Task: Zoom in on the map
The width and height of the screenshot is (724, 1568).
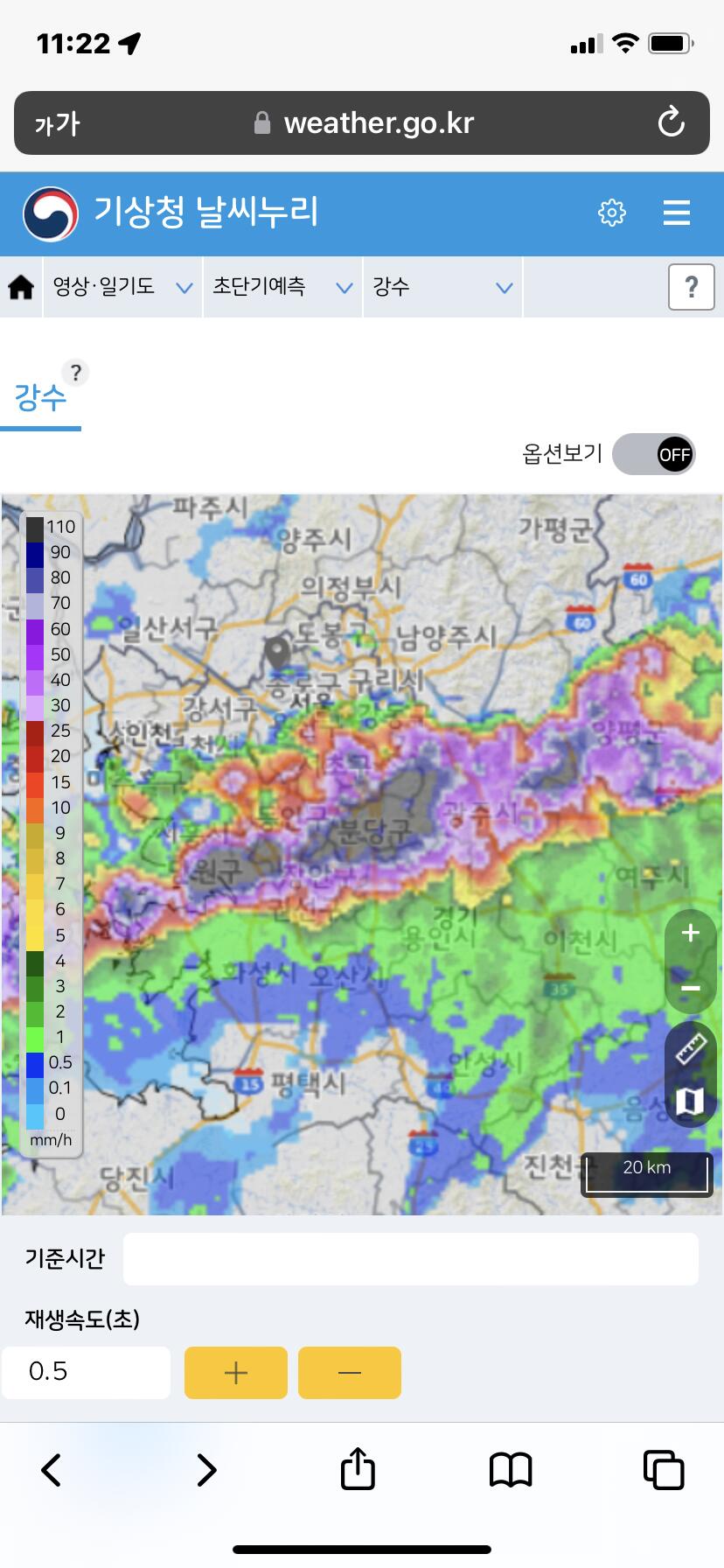Action: (691, 933)
